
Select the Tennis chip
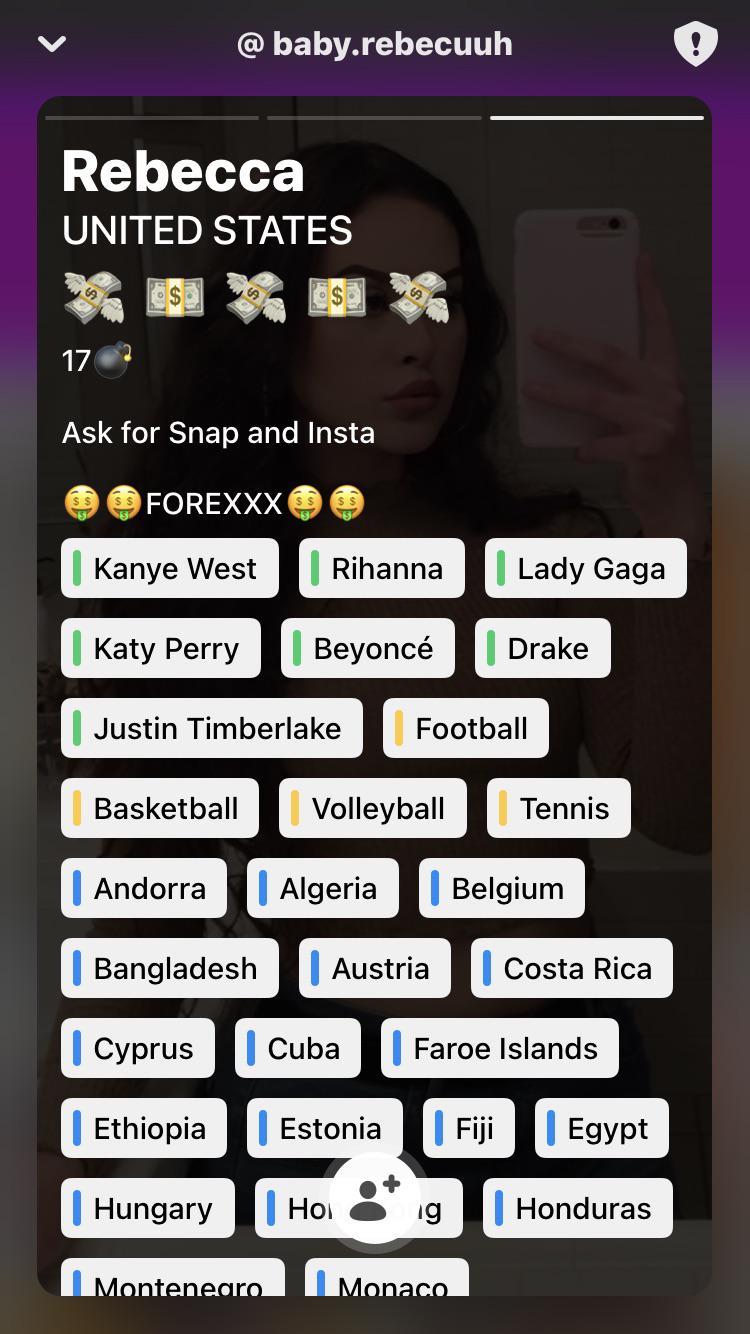pyautogui.click(x=559, y=808)
